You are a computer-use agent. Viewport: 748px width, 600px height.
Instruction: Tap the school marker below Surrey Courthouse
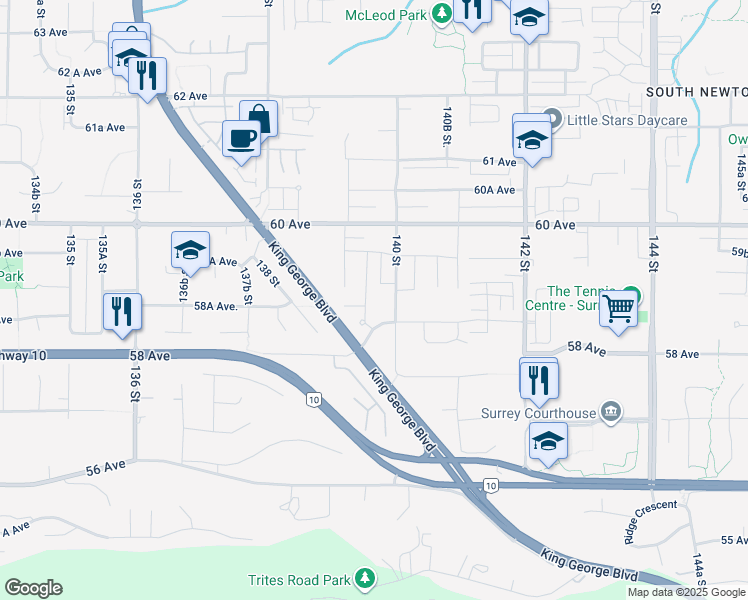tap(548, 441)
